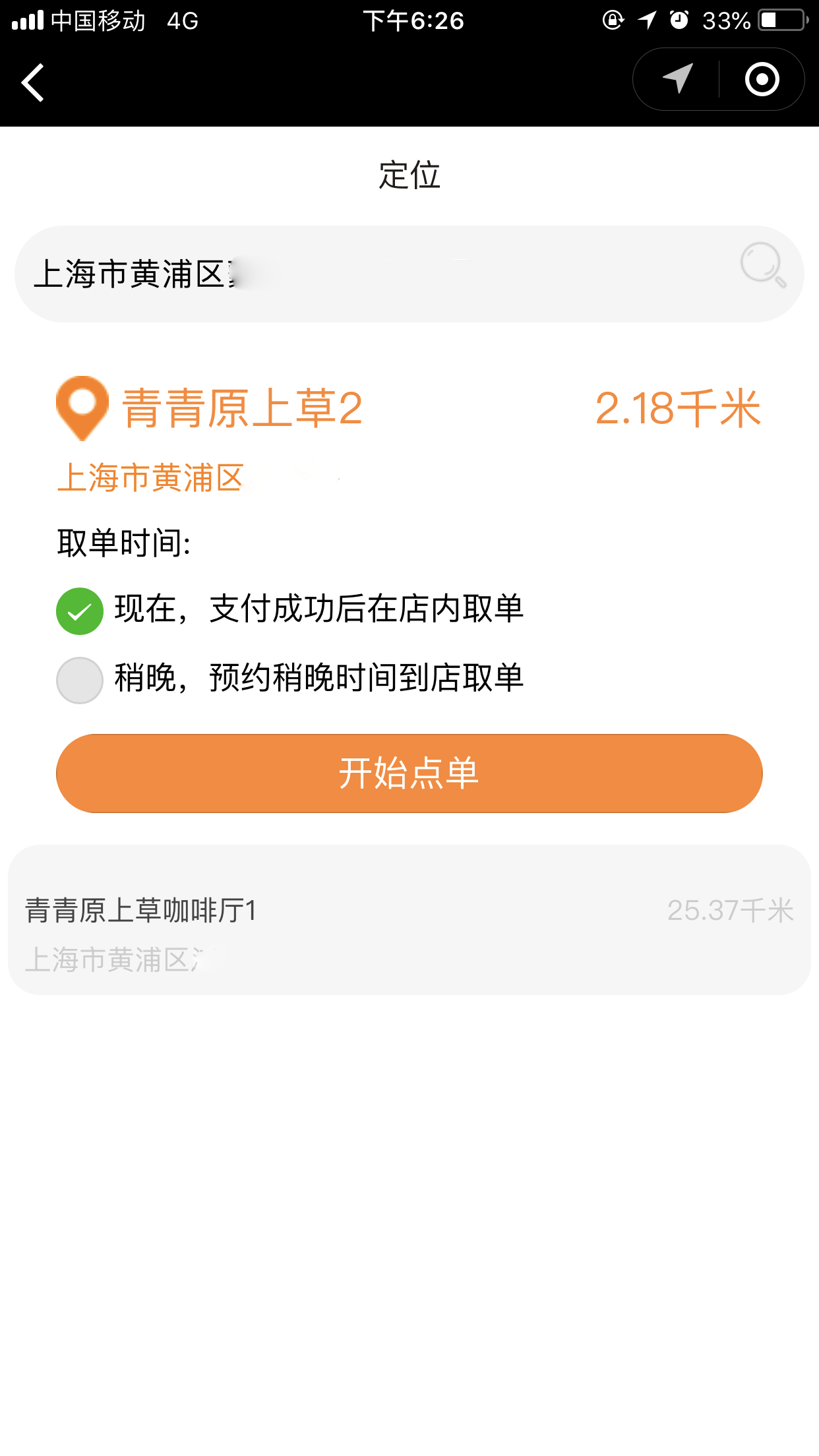Tap the location arrow in the capsule
Image resolution: width=819 pixels, height=1456 pixels.
pos(678,79)
